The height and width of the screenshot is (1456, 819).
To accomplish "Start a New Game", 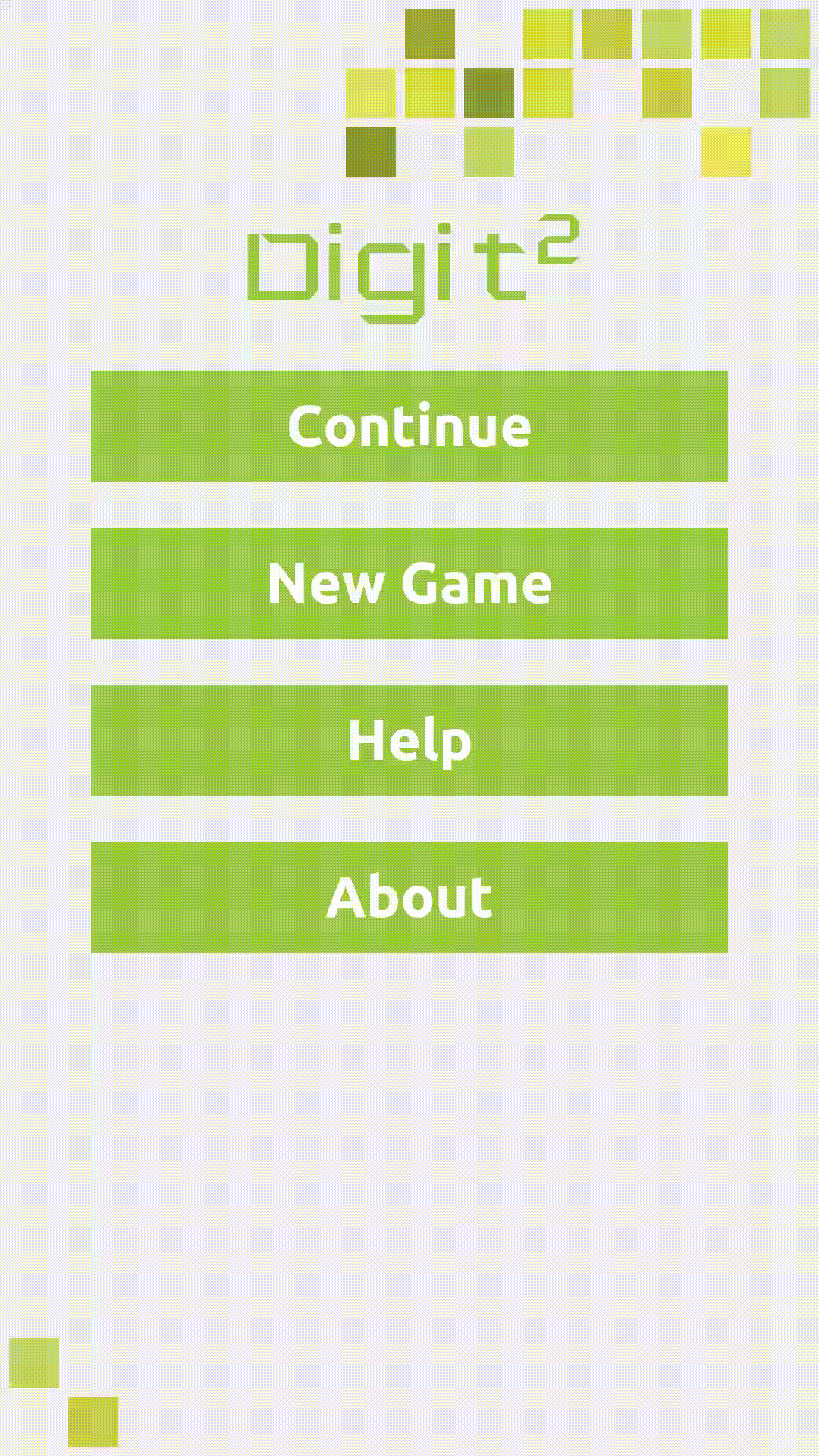I will click(409, 583).
